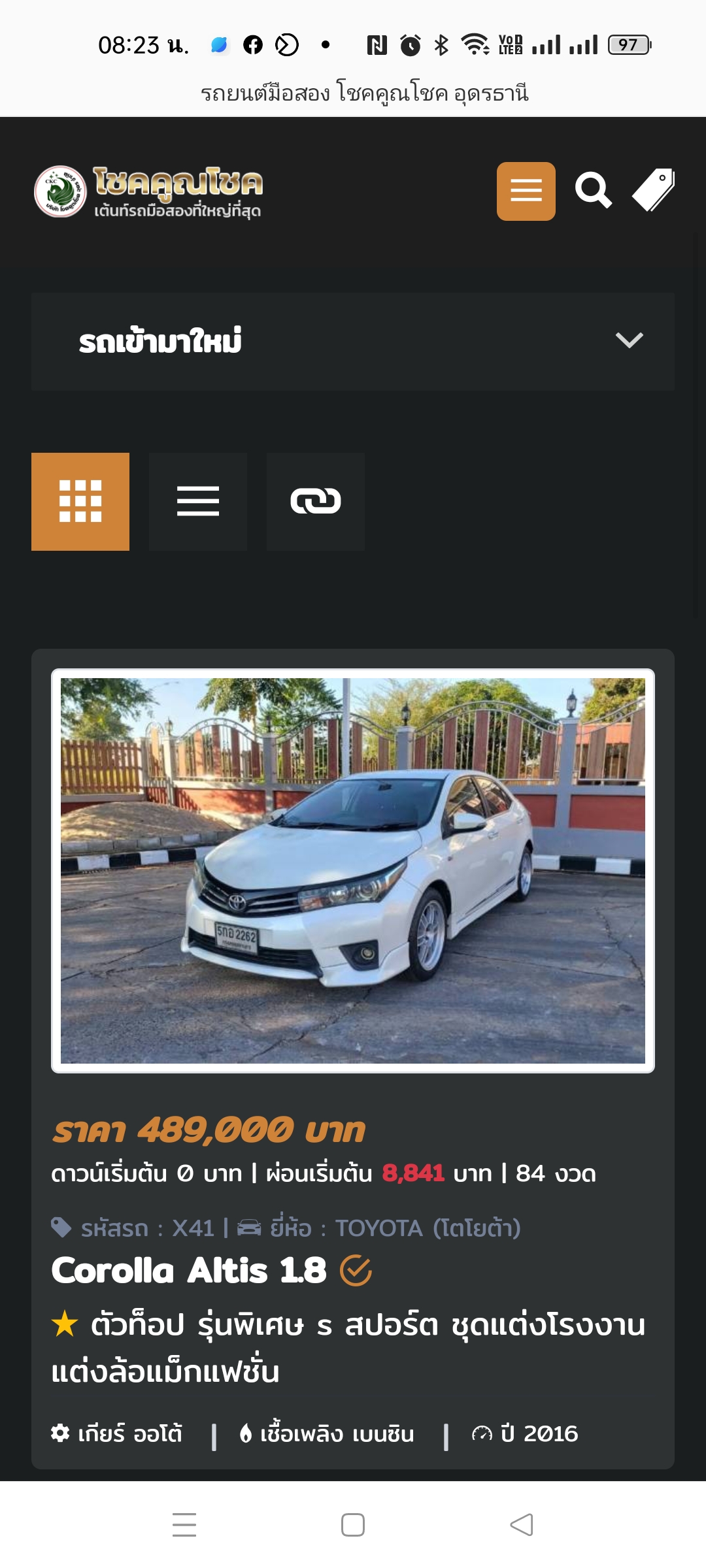The height and width of the screenshot is (1568, 706).
Task: Switch to grid view layout
Action: click(x=80, y=501)
